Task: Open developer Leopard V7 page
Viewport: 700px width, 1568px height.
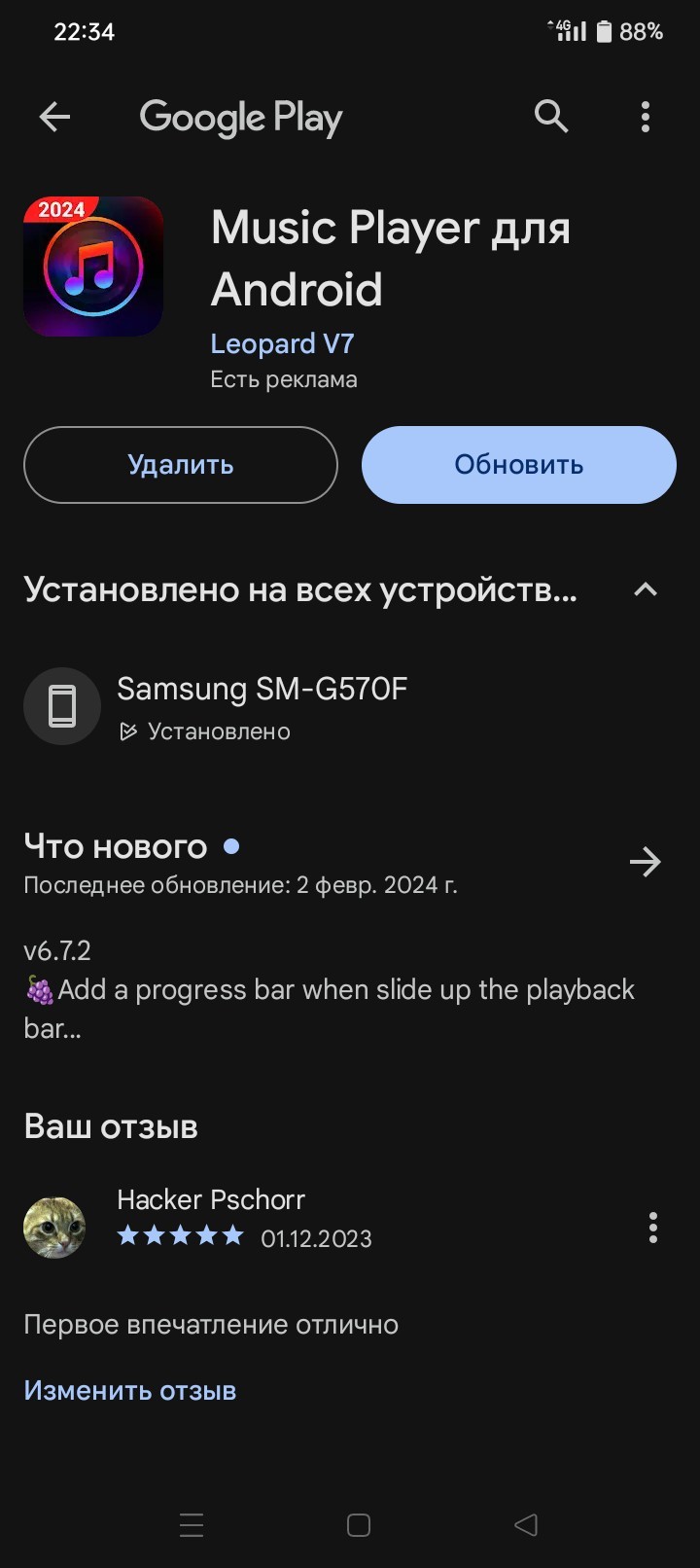Action: click(282, 343)
